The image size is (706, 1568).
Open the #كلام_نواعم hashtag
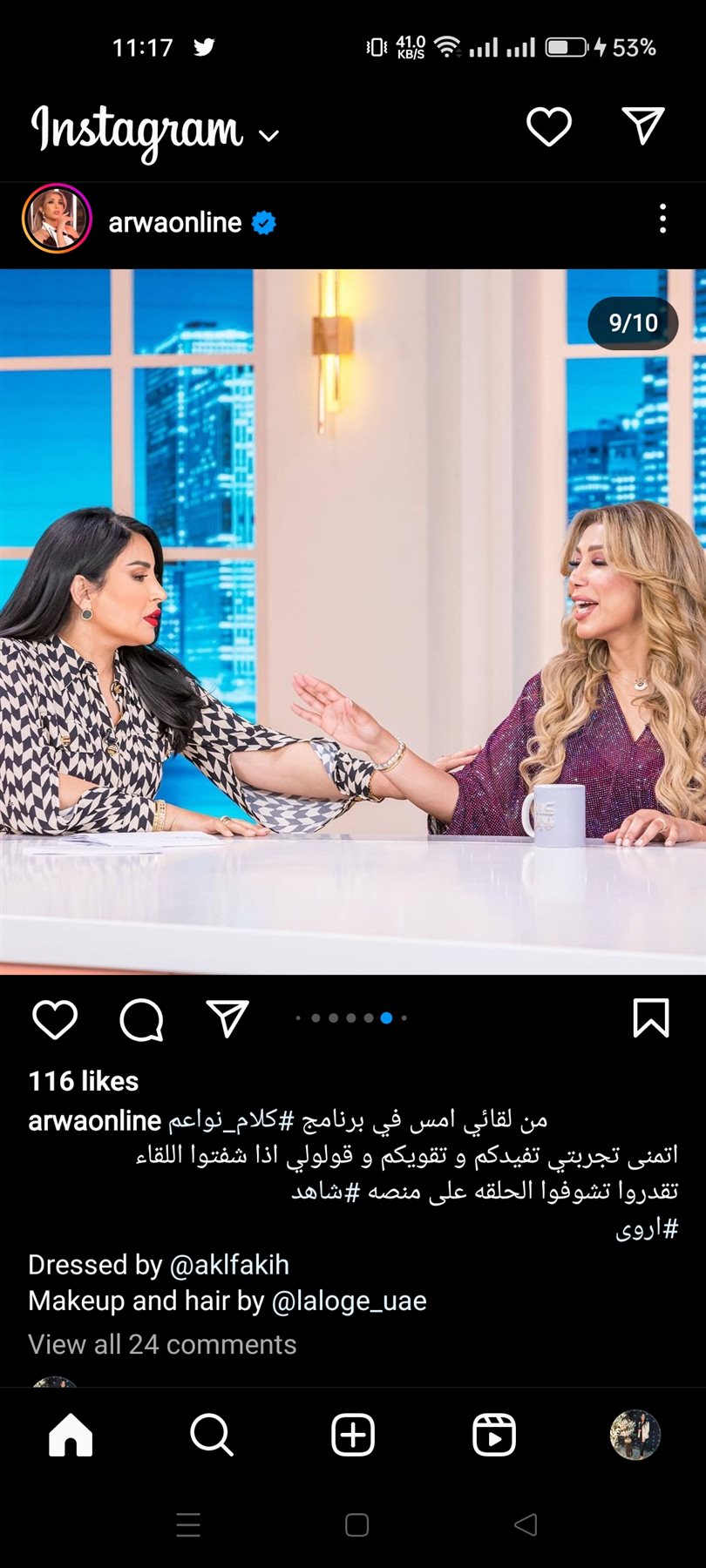[233, 1120]
